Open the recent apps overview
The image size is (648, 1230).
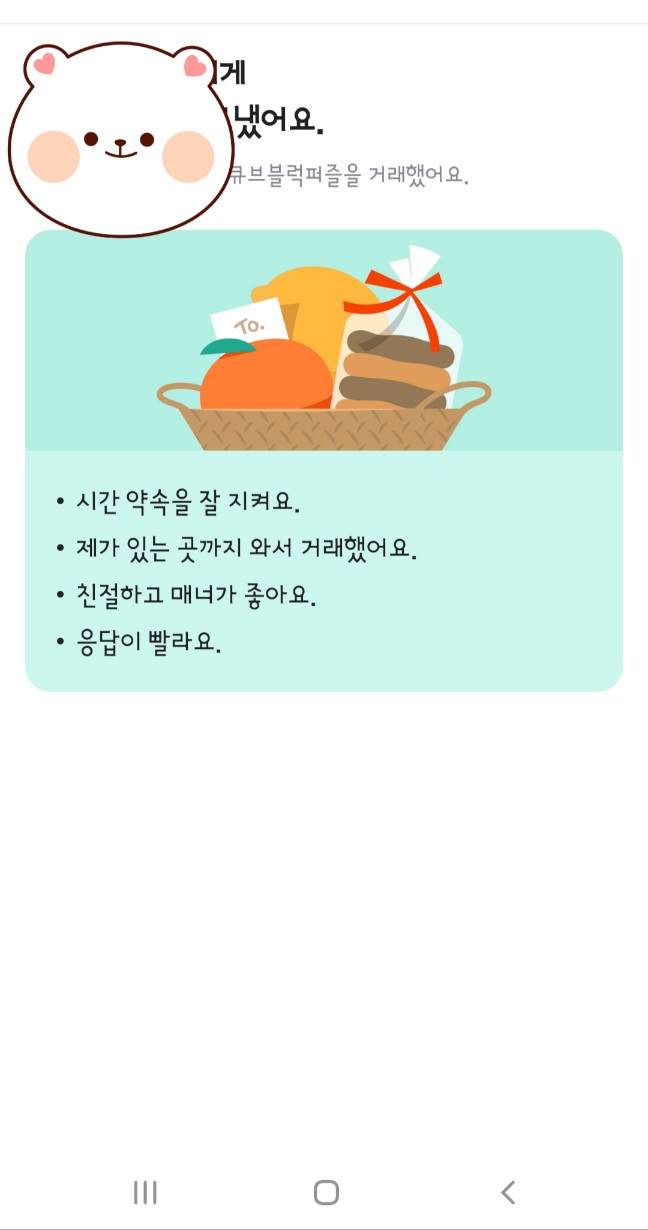coord(145,1192)
